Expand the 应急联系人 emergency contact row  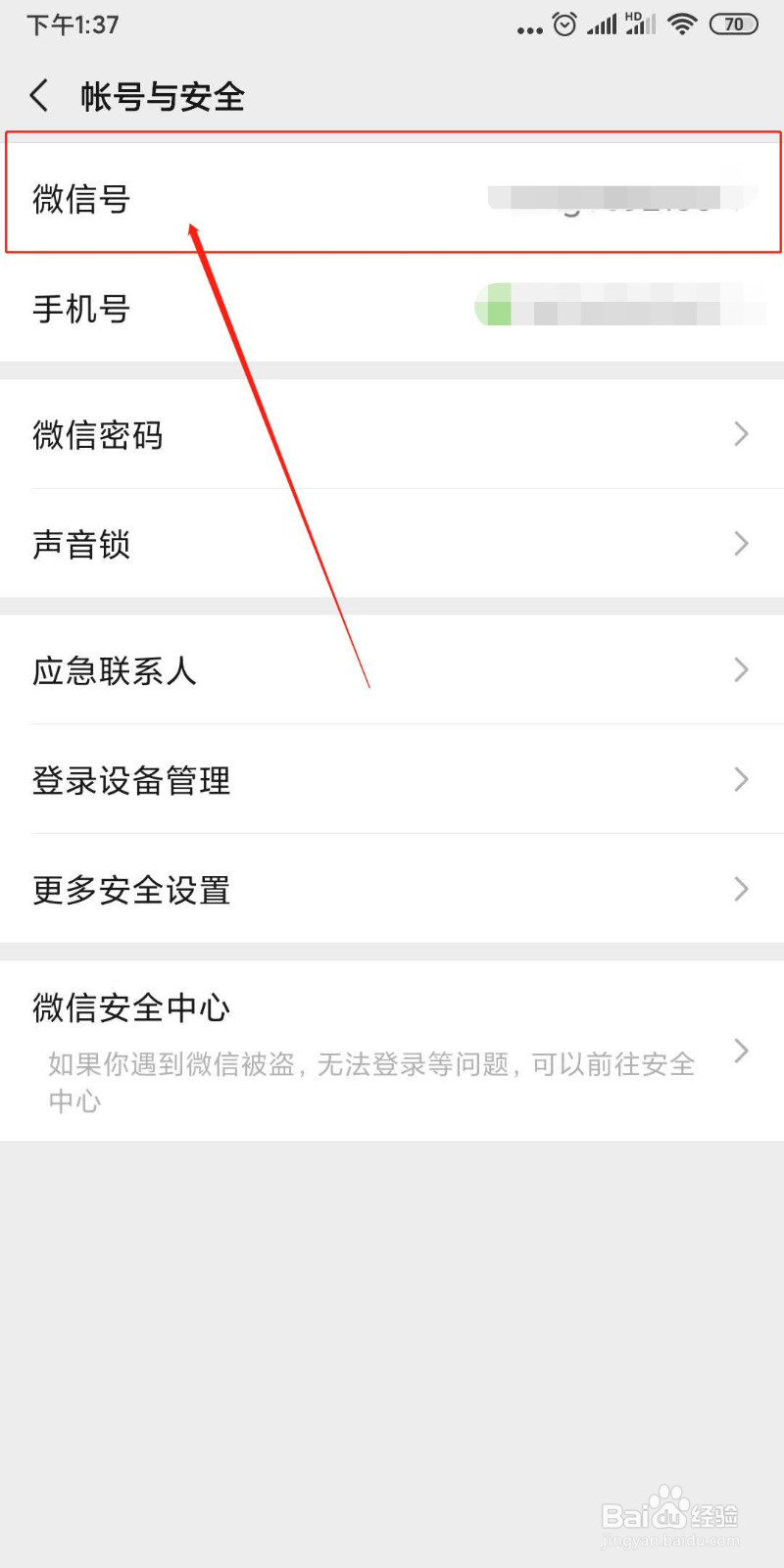[x=392, y=670]
